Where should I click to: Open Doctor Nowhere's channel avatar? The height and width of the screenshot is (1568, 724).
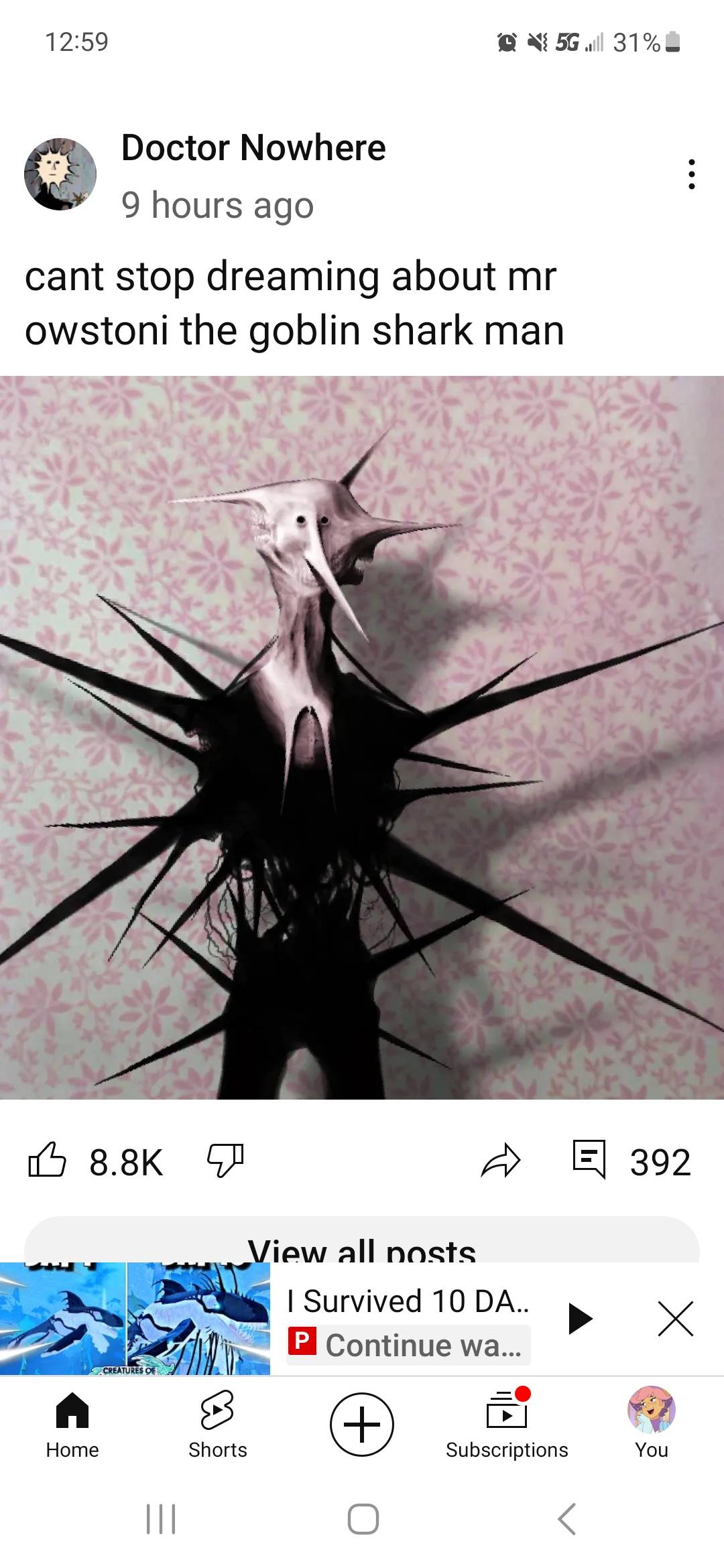60,174
